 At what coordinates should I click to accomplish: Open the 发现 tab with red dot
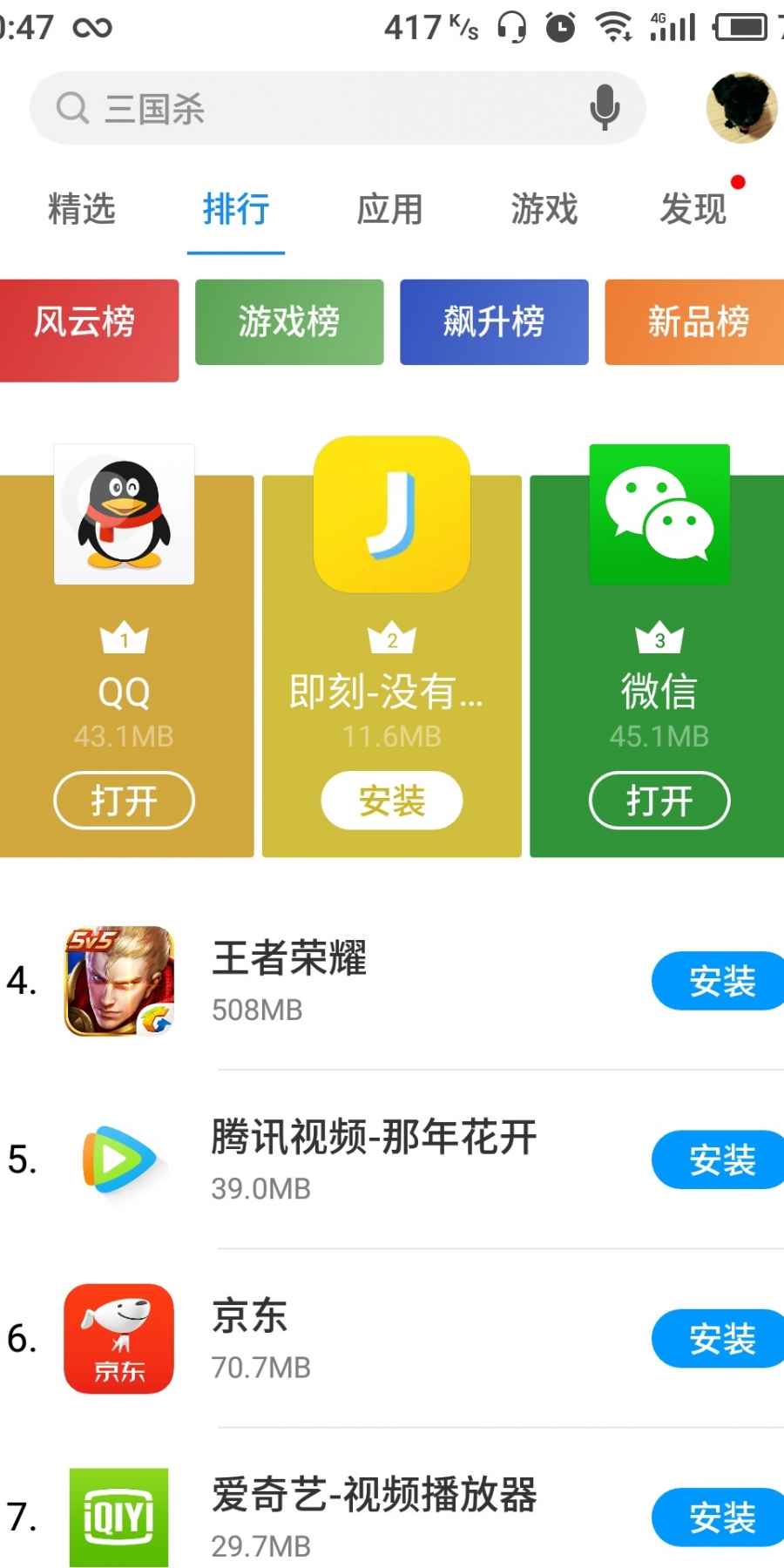tap(693, 209)
